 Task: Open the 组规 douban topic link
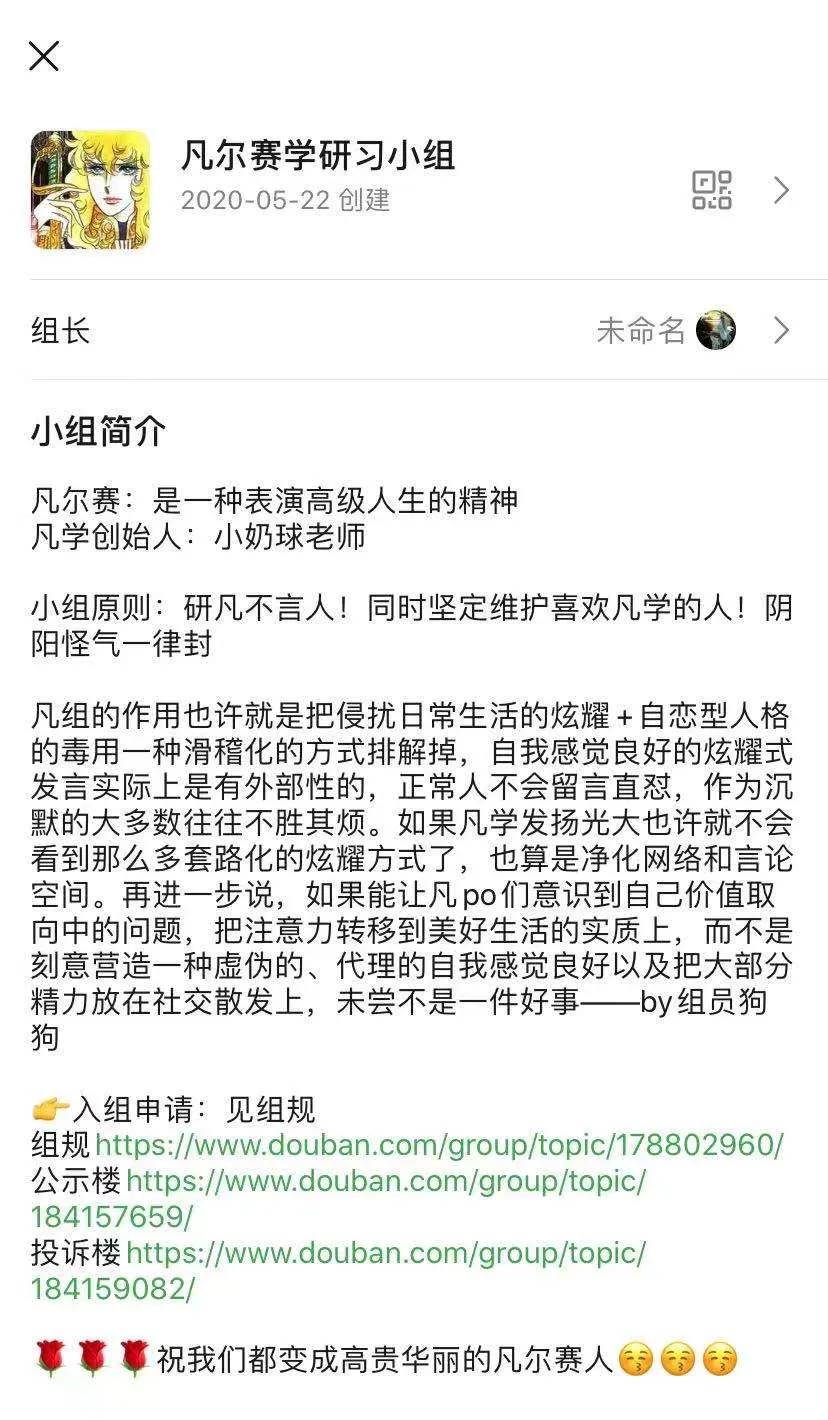pyautogui.click(x=439, y=1145)
